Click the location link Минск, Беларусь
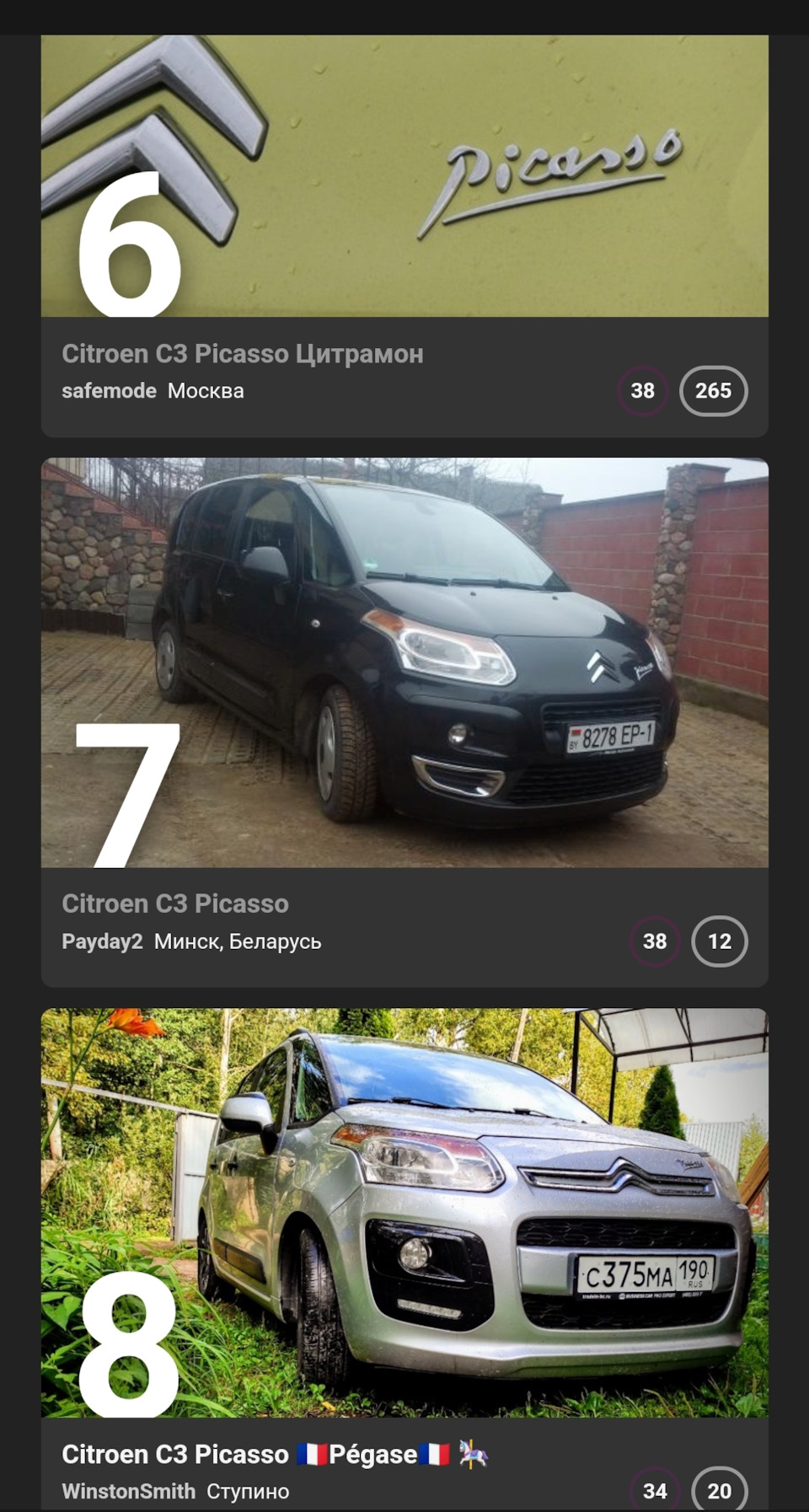 237,941
